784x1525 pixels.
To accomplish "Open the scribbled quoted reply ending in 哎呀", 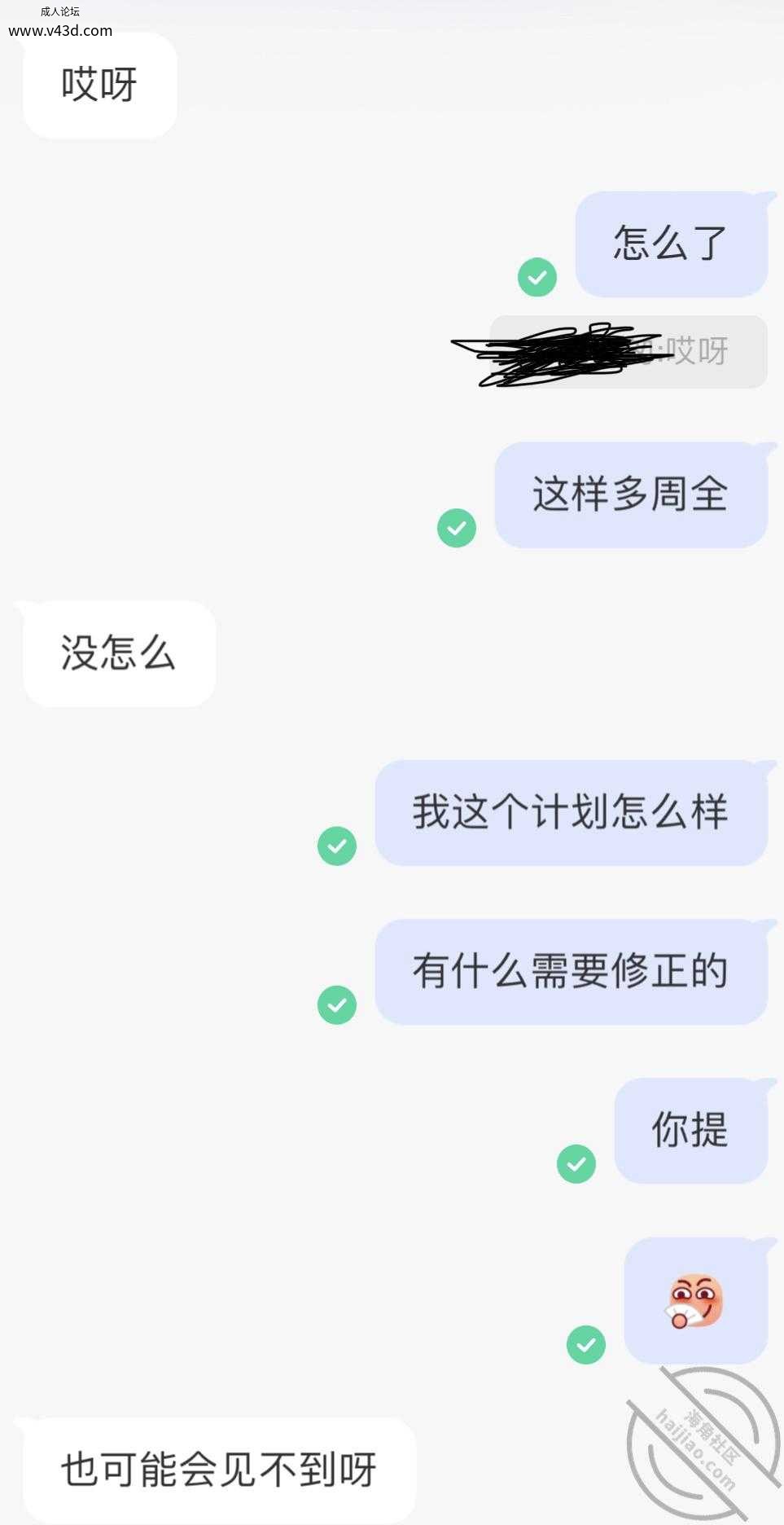I will tap(628, 352).
